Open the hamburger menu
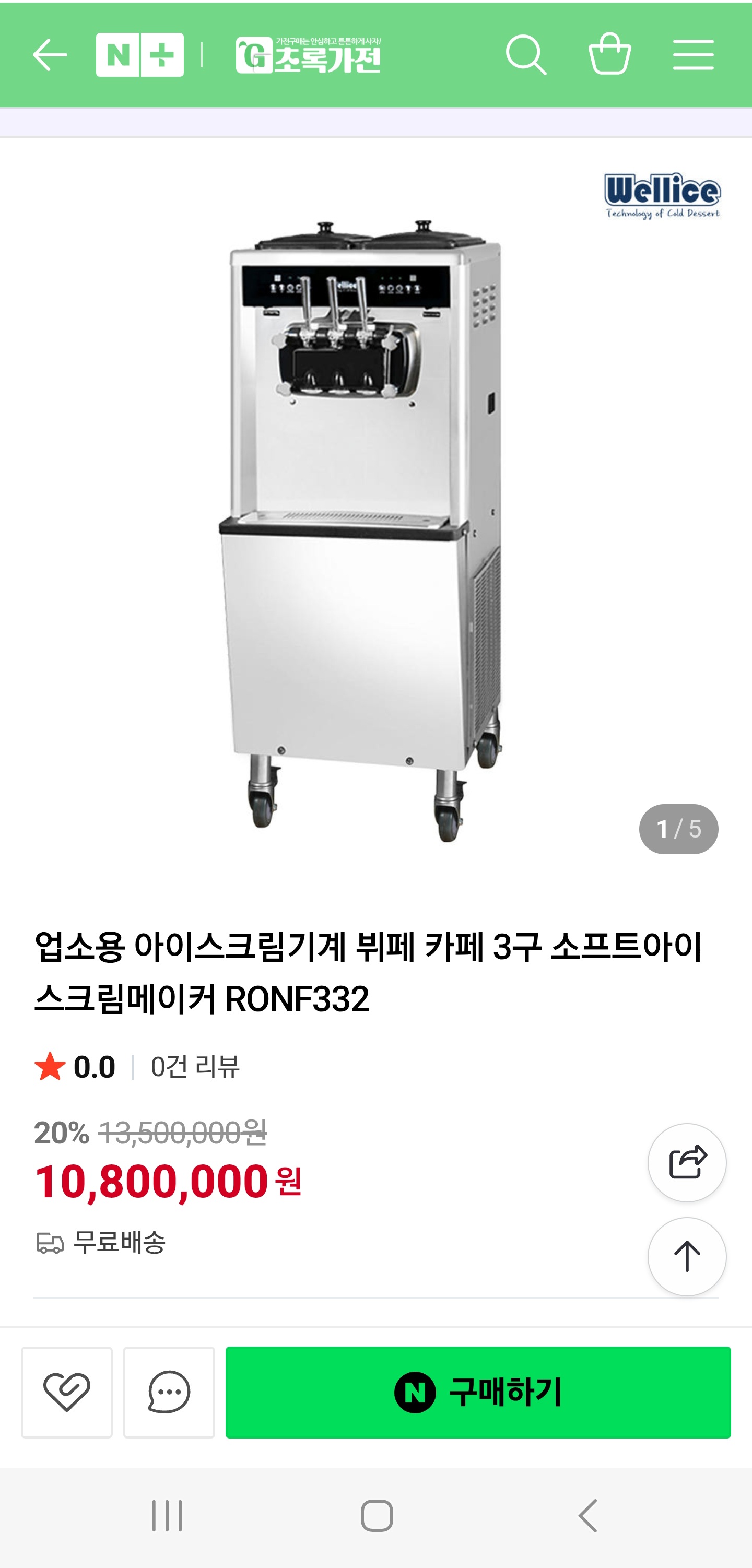752x1568 pixels. click(x=694, y=56)
